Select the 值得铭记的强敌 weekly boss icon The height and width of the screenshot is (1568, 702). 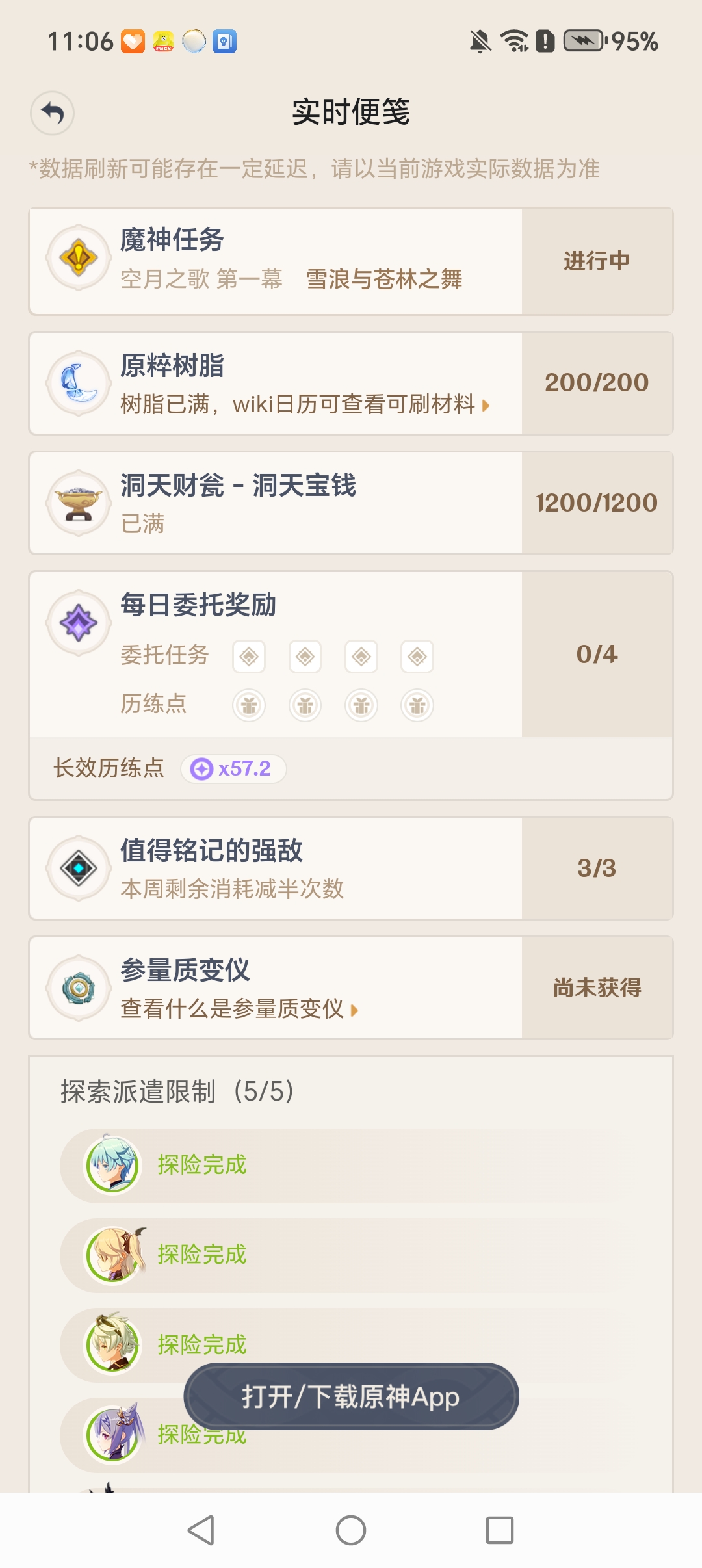(x=78, y=868)
